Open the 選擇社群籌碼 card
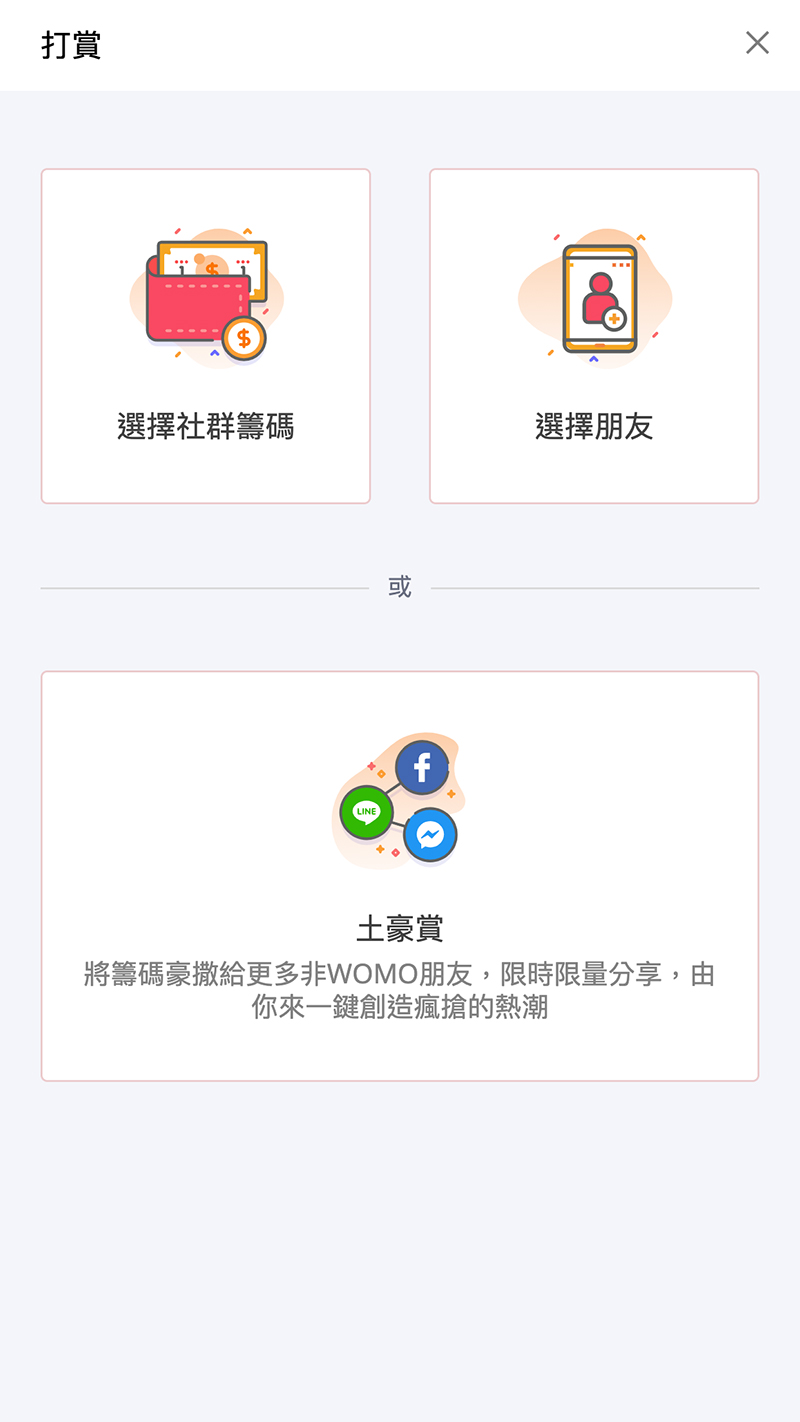The width and height of the screenshot is (800, 1422). (206, 336)
